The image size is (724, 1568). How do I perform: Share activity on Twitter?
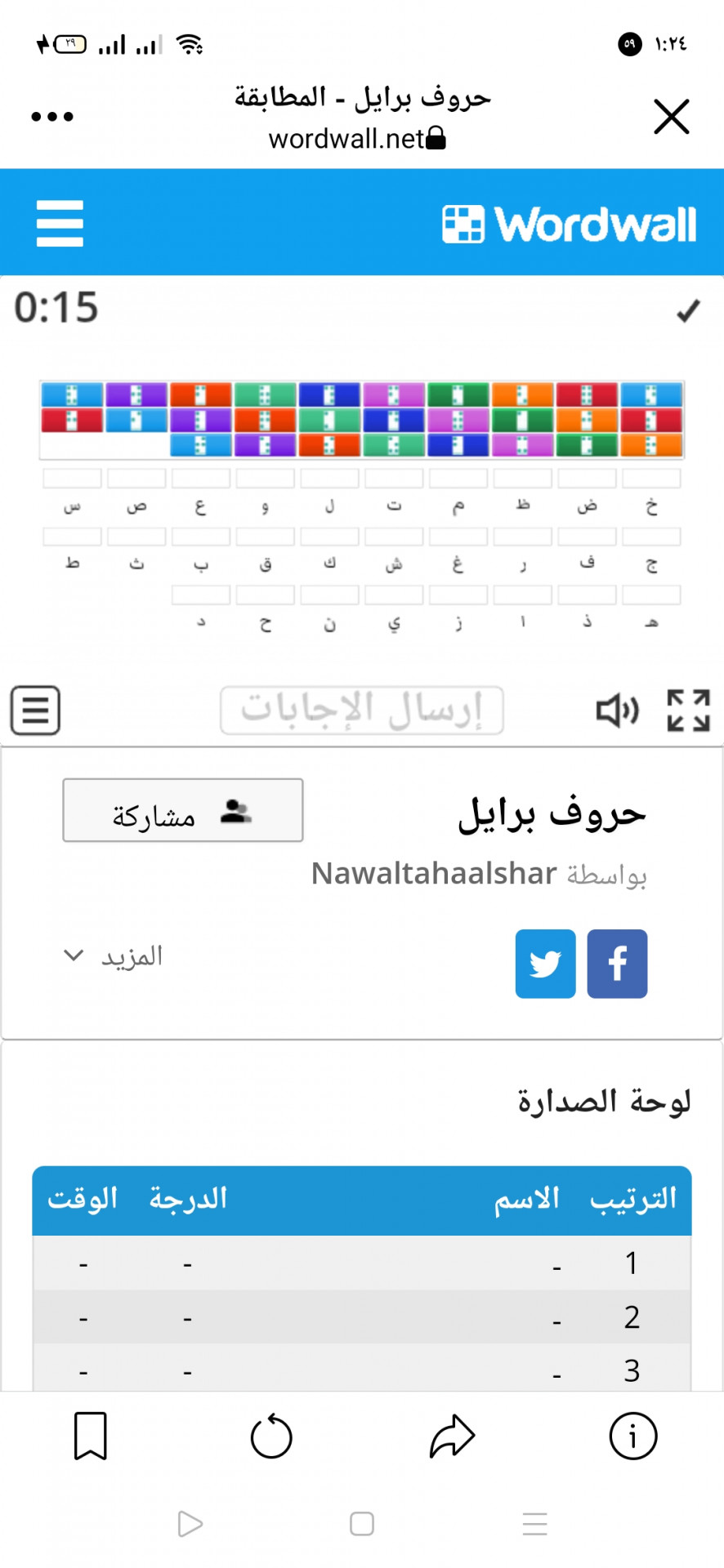pyautogui.click(x=545, y=964)
